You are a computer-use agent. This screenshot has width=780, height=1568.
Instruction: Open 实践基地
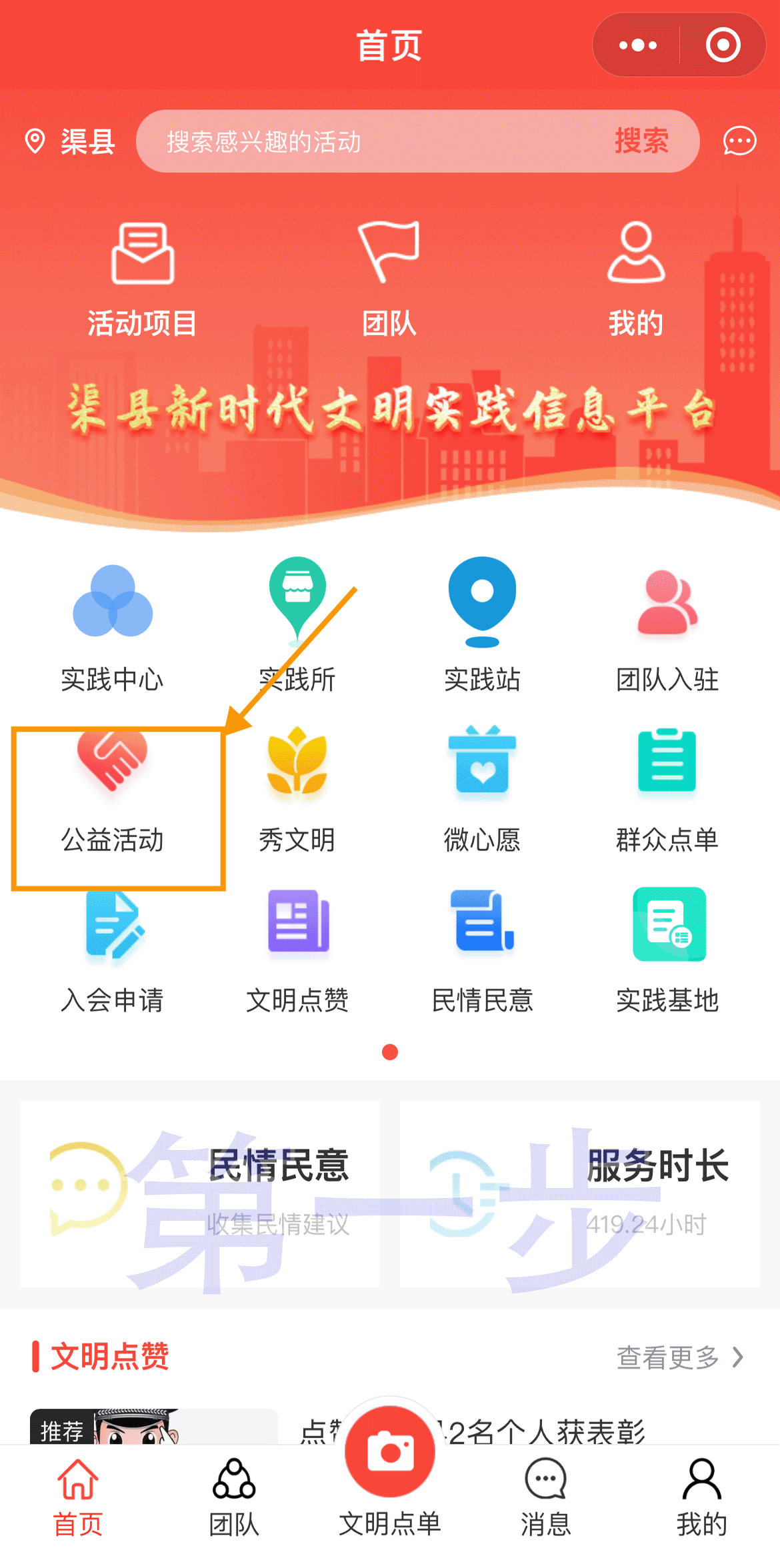667,950
